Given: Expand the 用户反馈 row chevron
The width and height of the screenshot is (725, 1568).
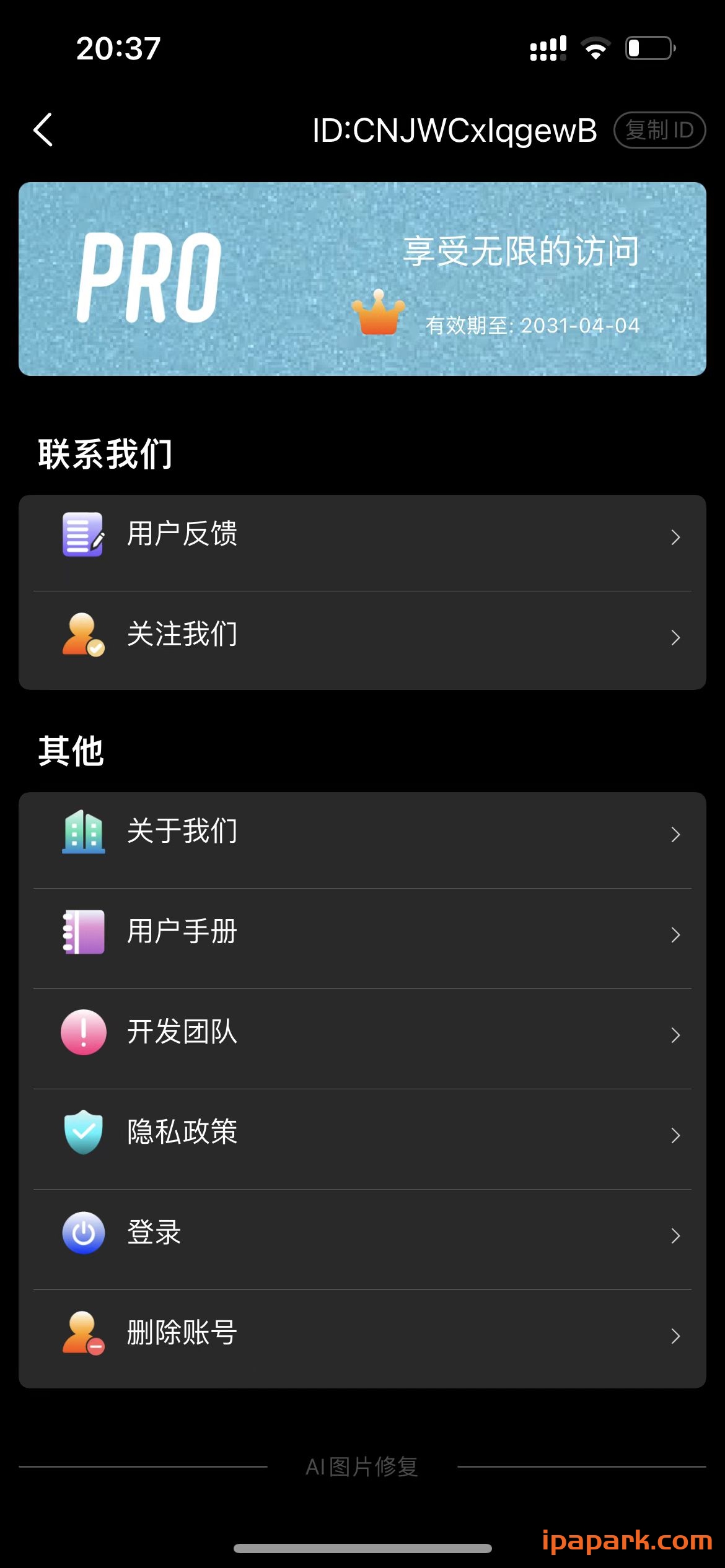Looking at the screenshot, I should click(x=675, y=538).
